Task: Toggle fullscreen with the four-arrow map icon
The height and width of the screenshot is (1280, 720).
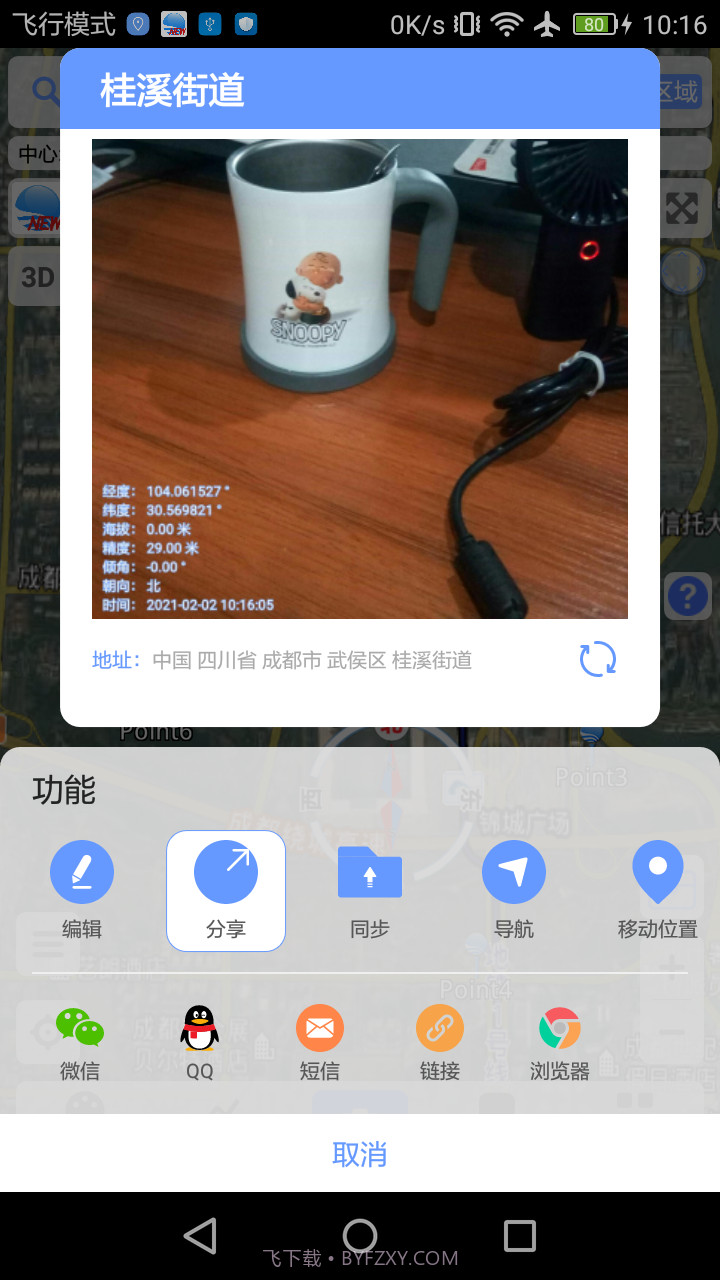Action: tap(680, 209)
